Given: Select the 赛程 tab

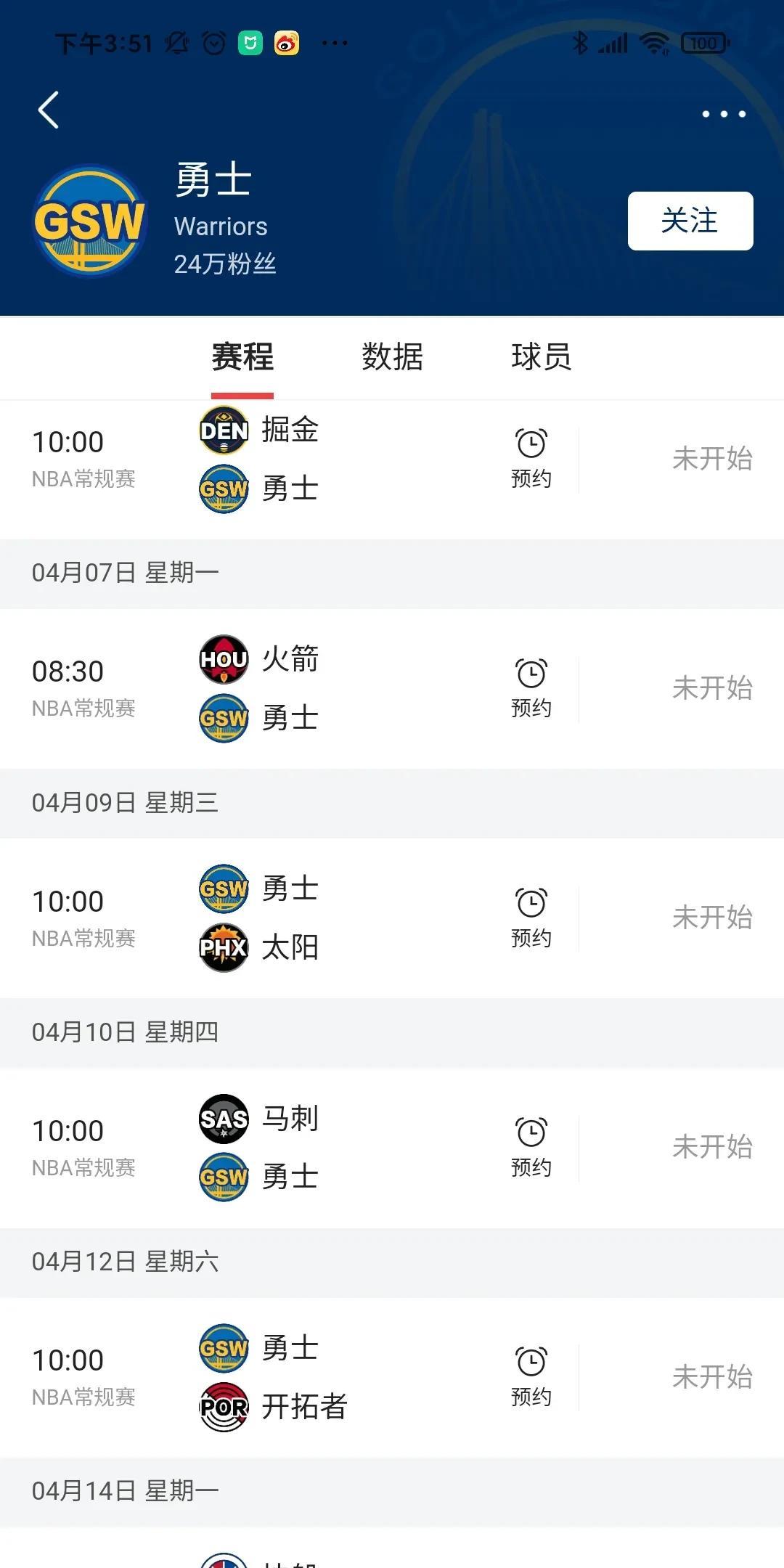Looking at the screenshot, I should pyautogui.click(x=242, y=357).
